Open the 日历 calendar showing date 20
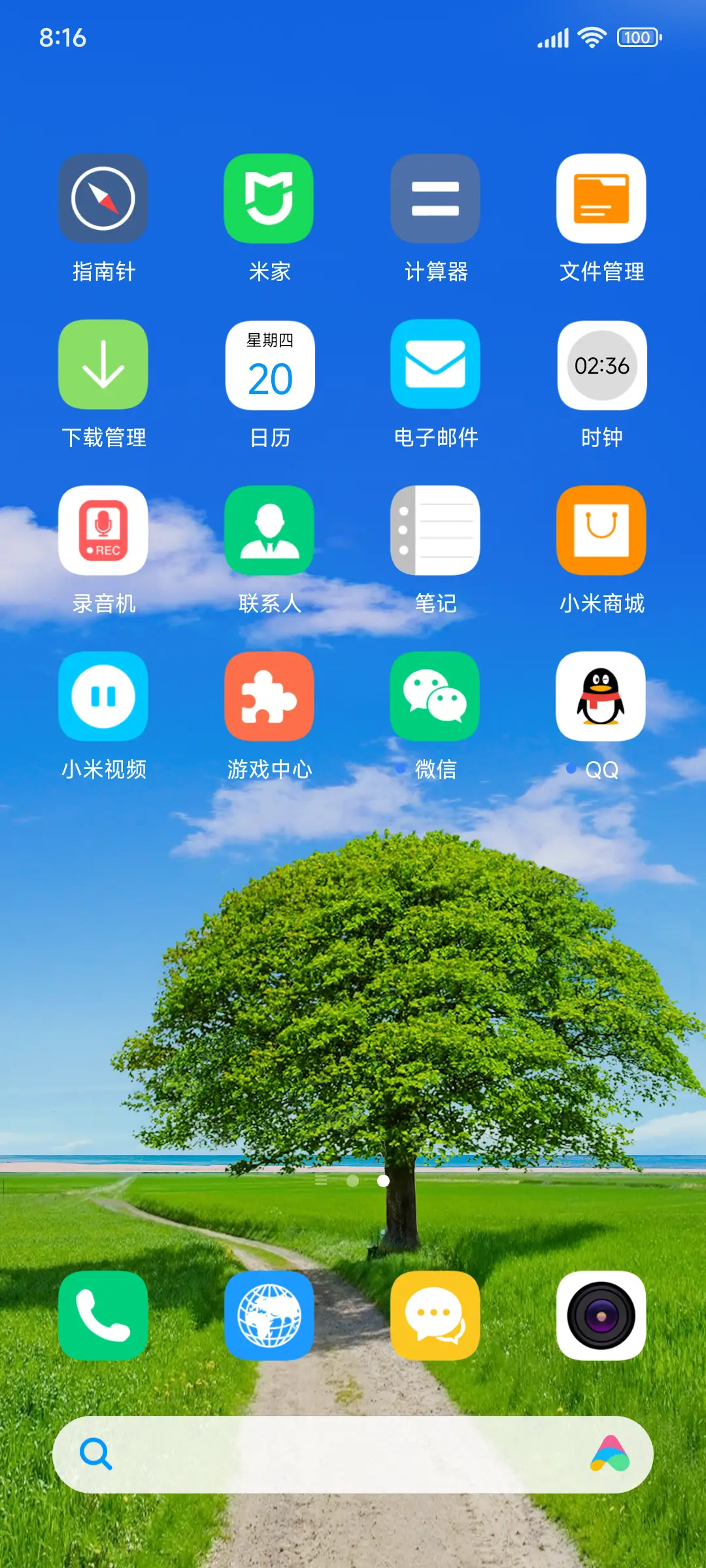This screenshot has width=706, height=1568. (269, 365)
